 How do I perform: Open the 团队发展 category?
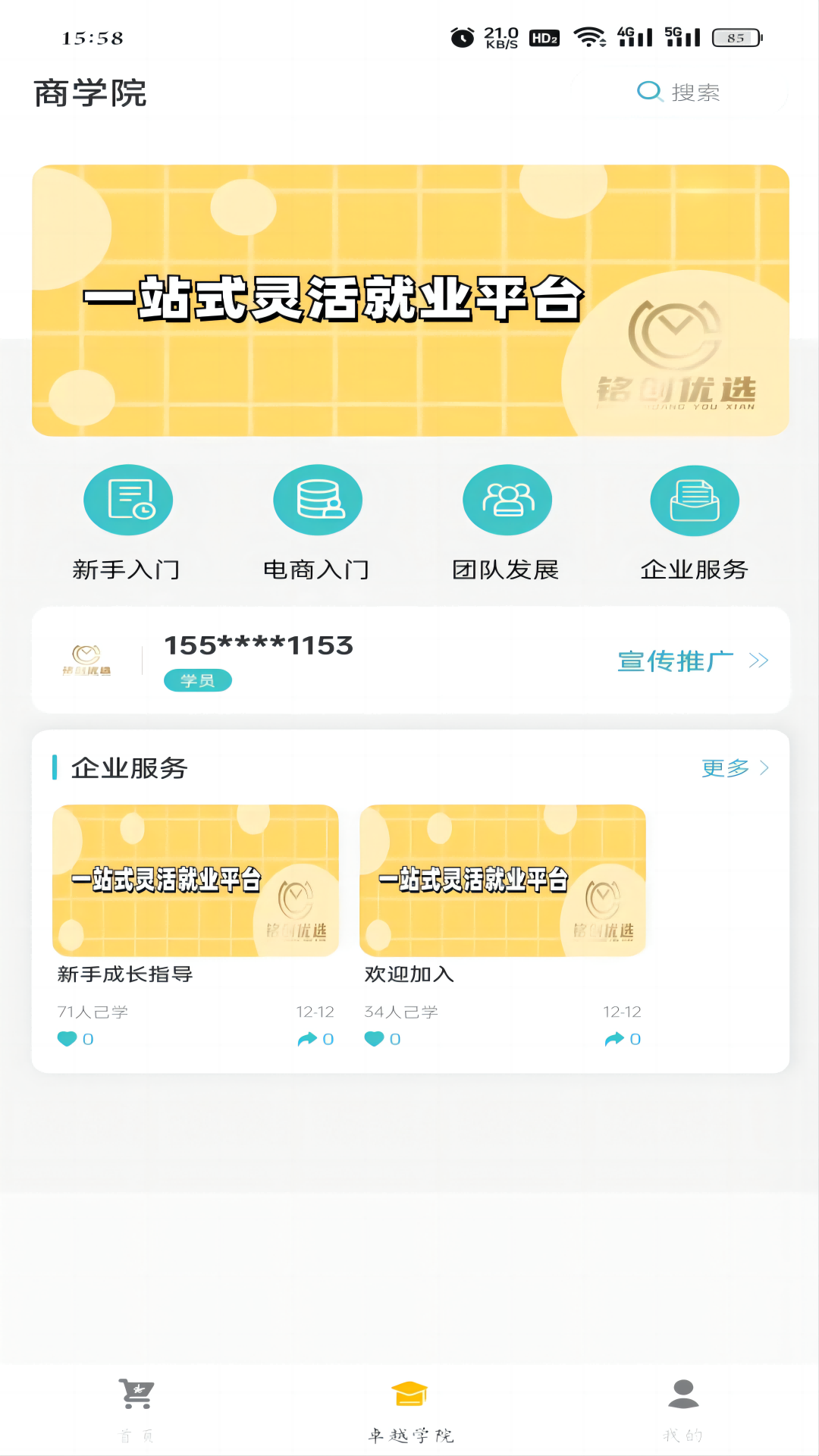coord(507,522)
